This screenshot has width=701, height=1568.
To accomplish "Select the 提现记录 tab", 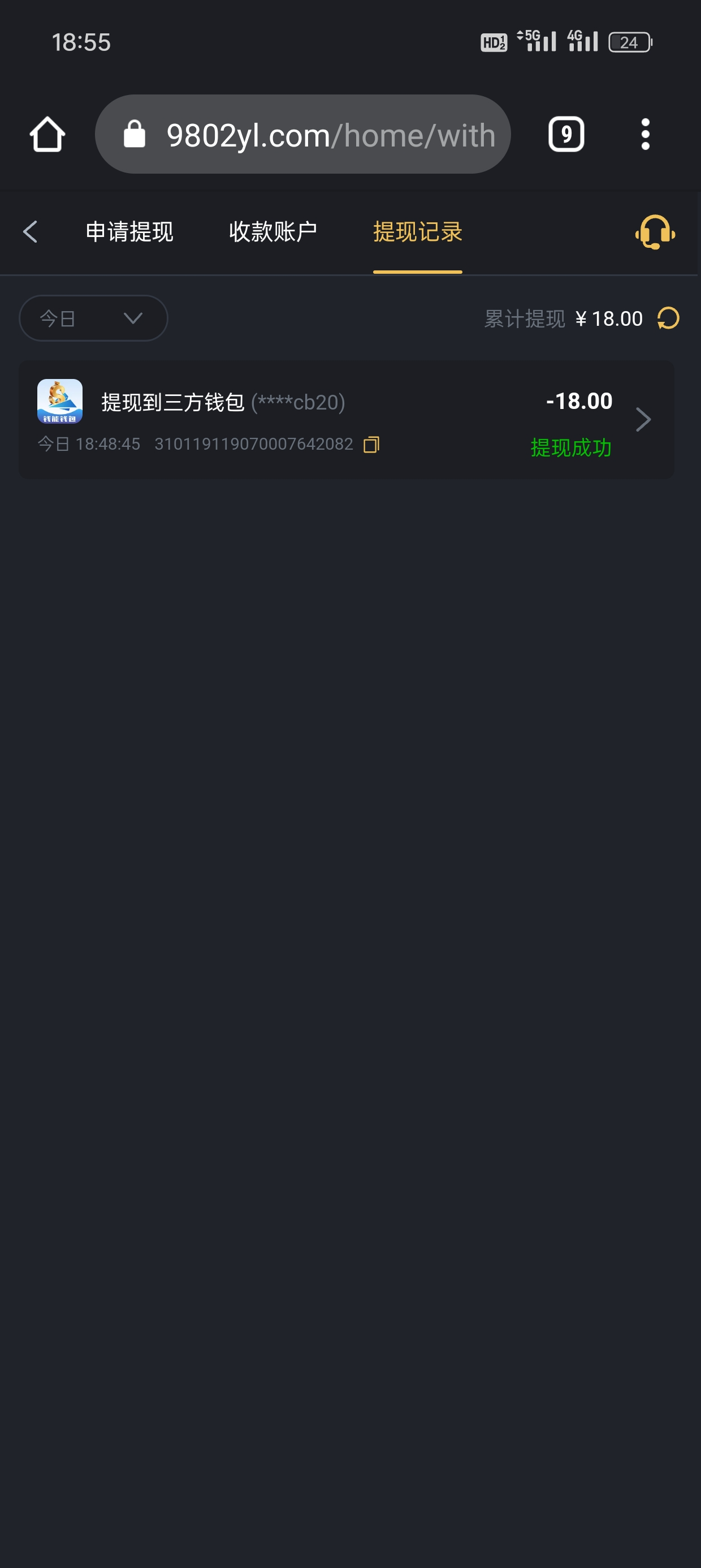I will 417,232.
